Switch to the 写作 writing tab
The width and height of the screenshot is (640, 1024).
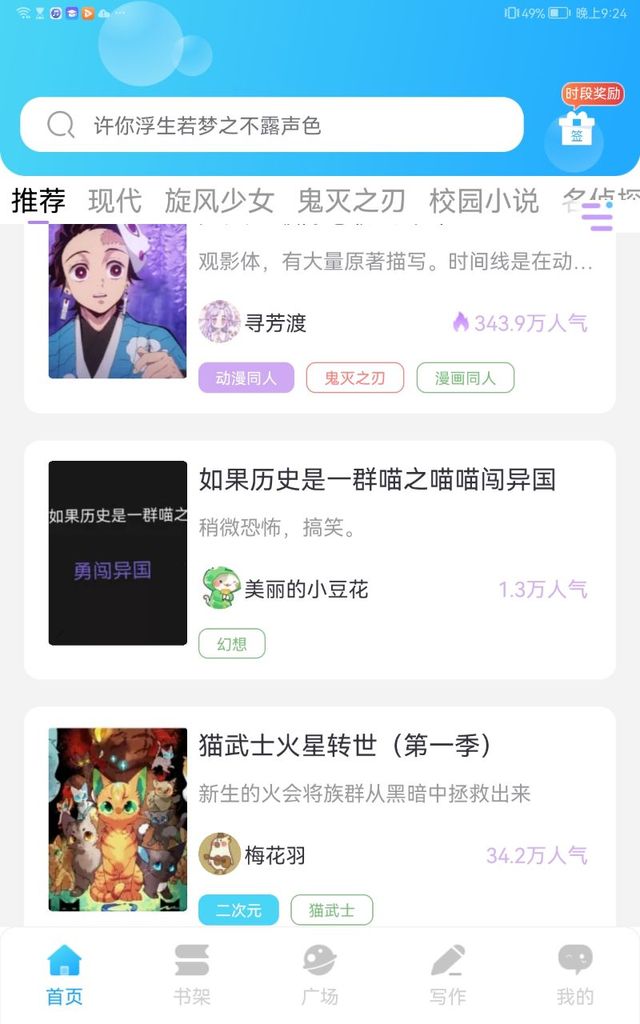tap(448, 974)
